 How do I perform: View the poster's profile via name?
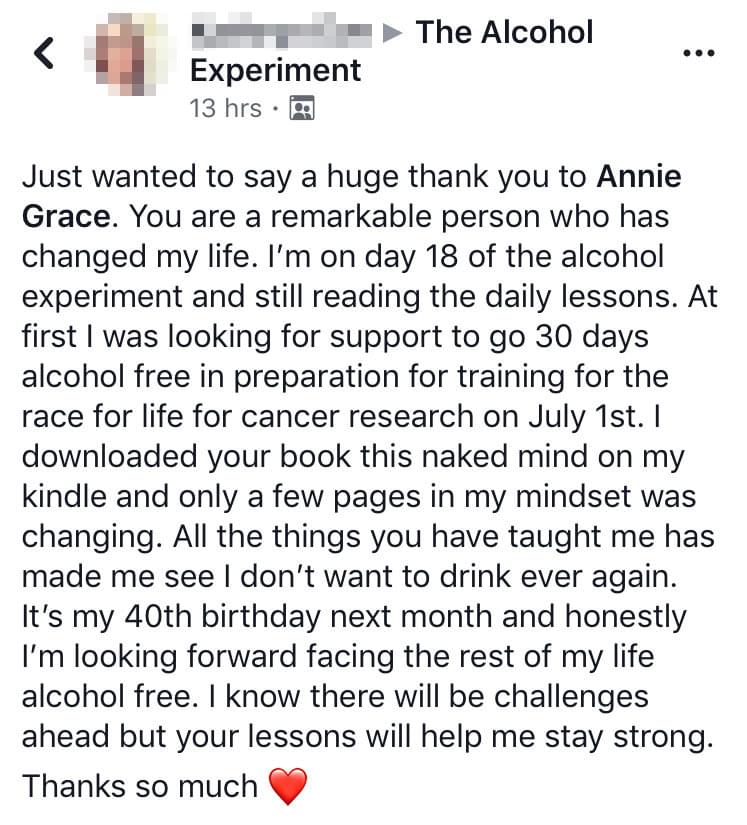coord(282,34)
